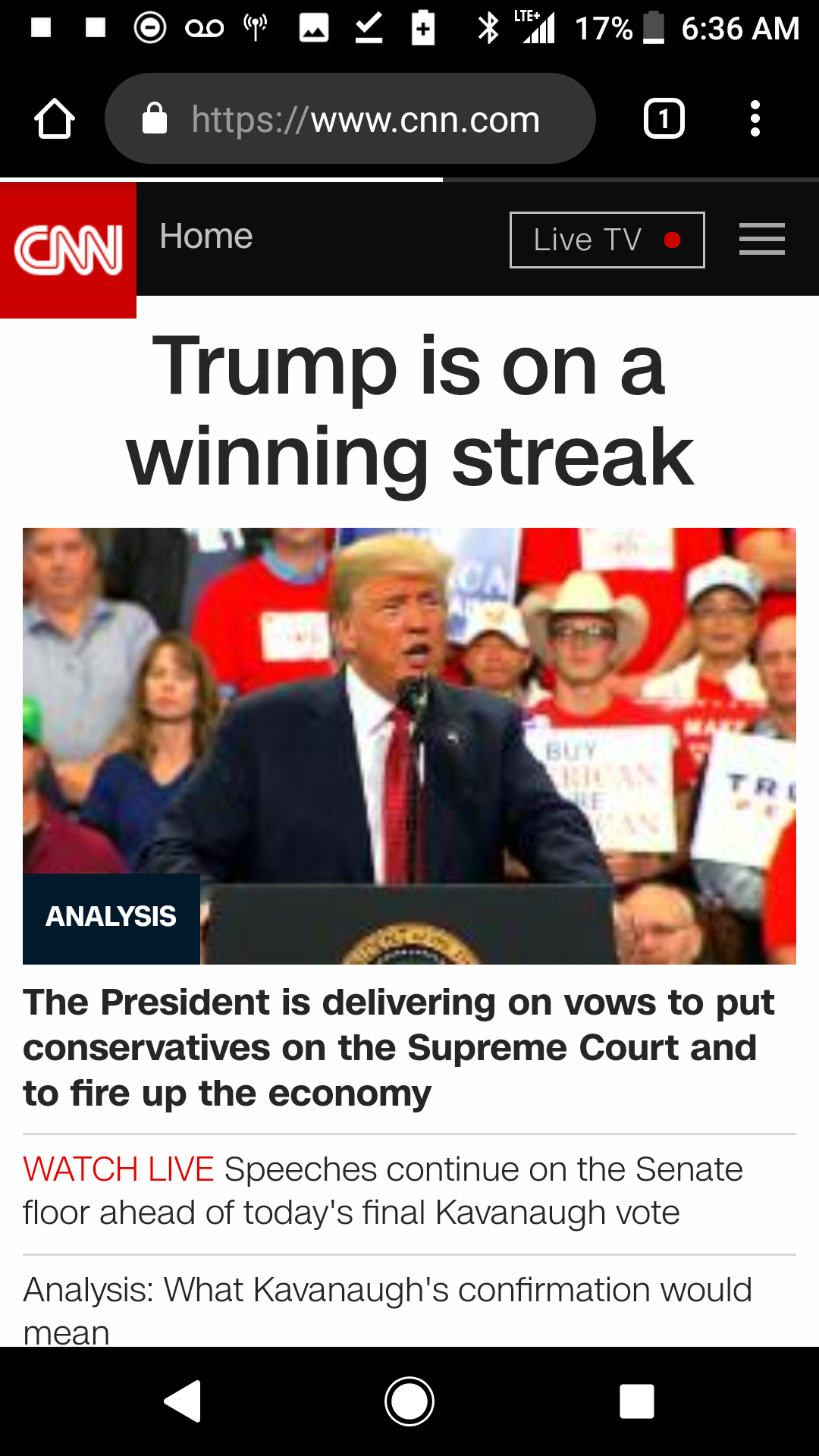This screenshot has height=1456, width=819.
Task: Open the recent apps overview
Action: tap(636, 1401)
